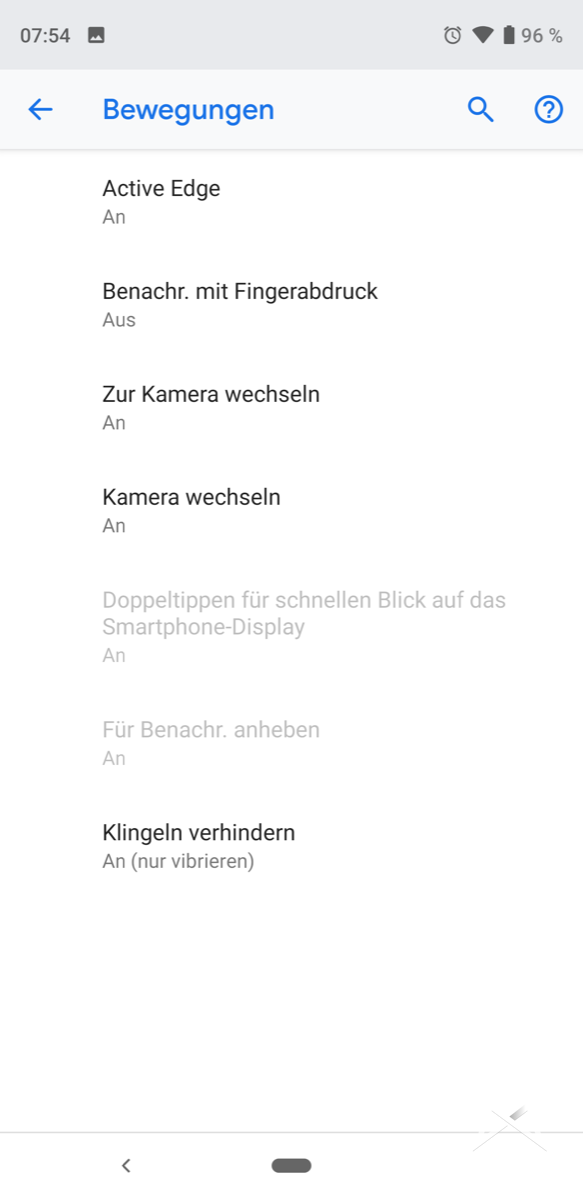Image resolution: width=583 pixels, height=1200 pixels.
Task: Go back with the app bar arrow
Action: click(40, 110)
